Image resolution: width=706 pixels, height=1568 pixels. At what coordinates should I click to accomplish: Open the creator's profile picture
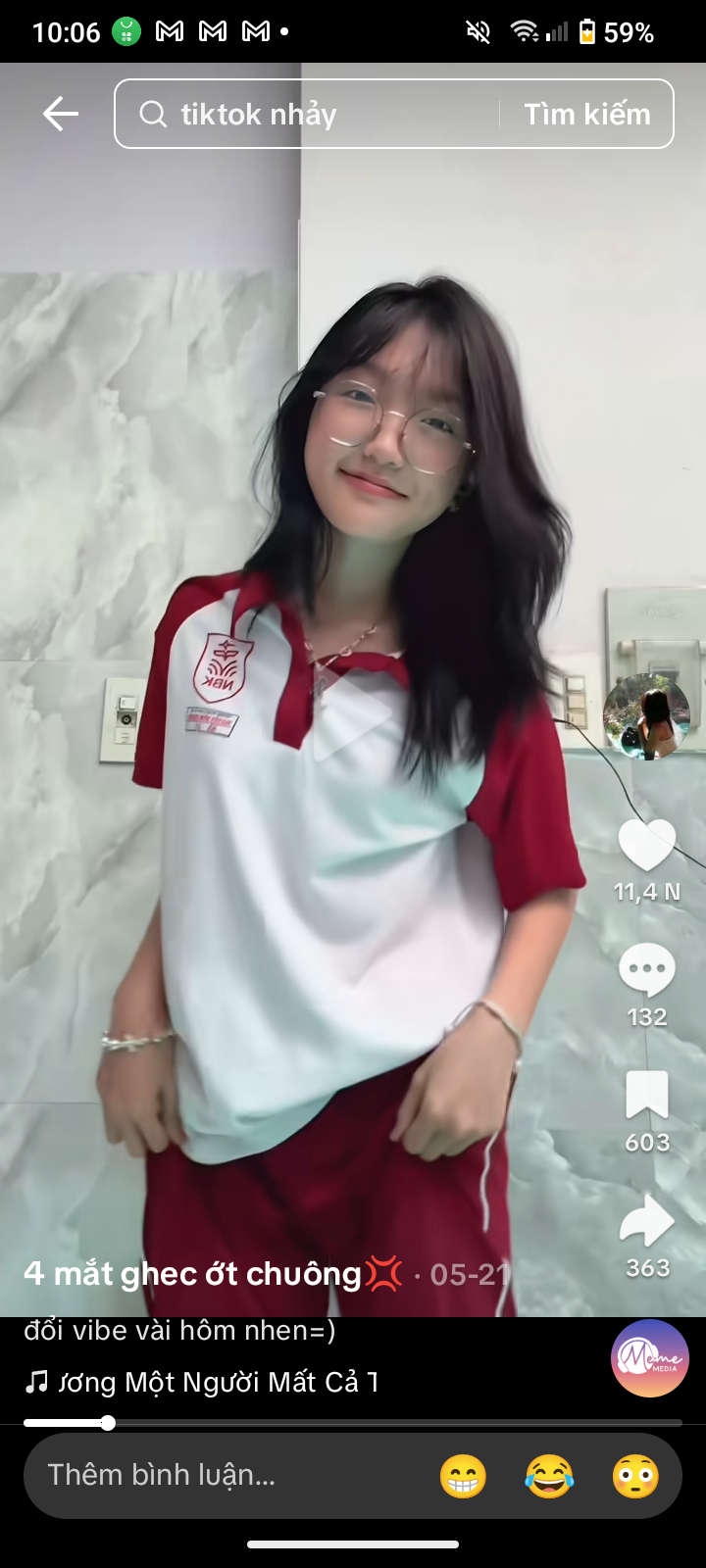pyautogui.click(x=646, y=715)
